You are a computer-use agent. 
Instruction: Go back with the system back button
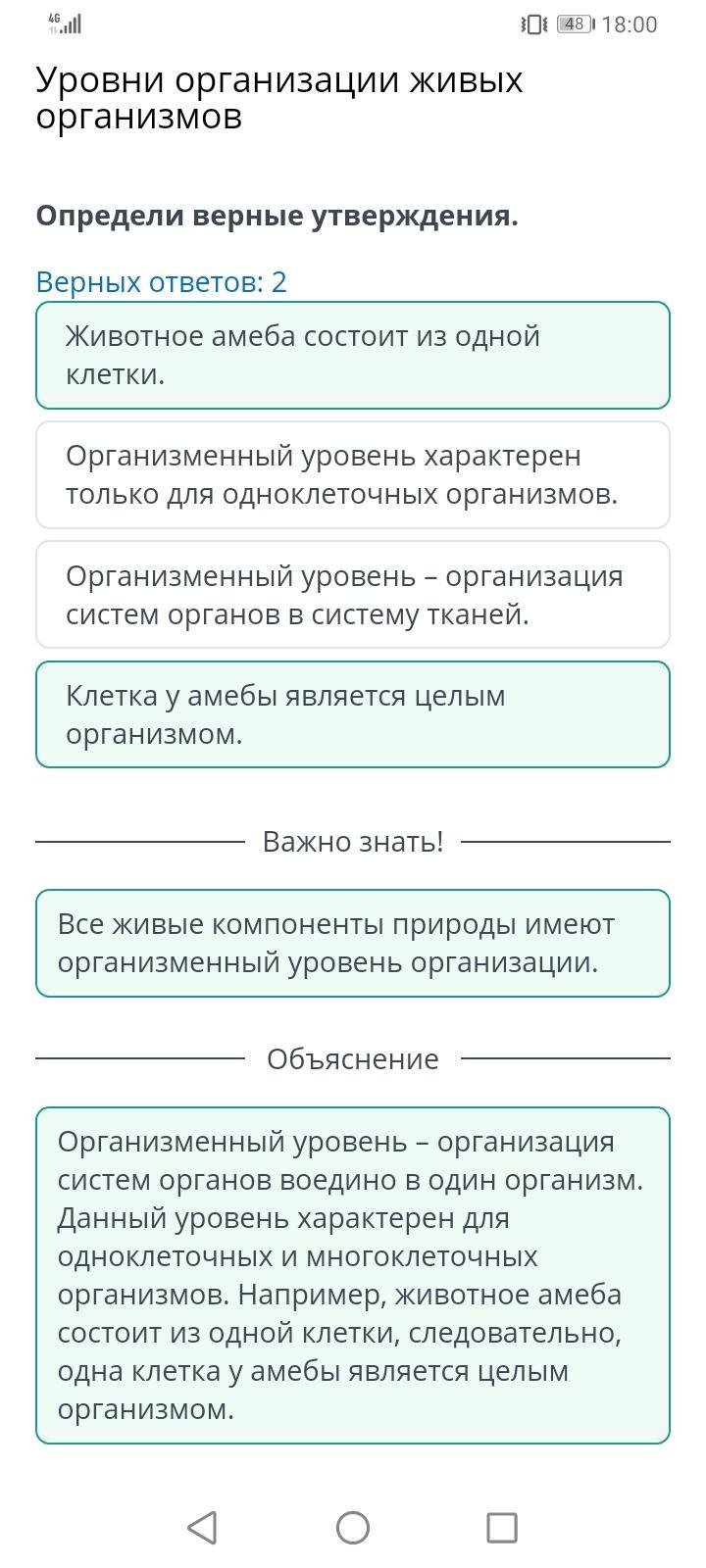202,1527
